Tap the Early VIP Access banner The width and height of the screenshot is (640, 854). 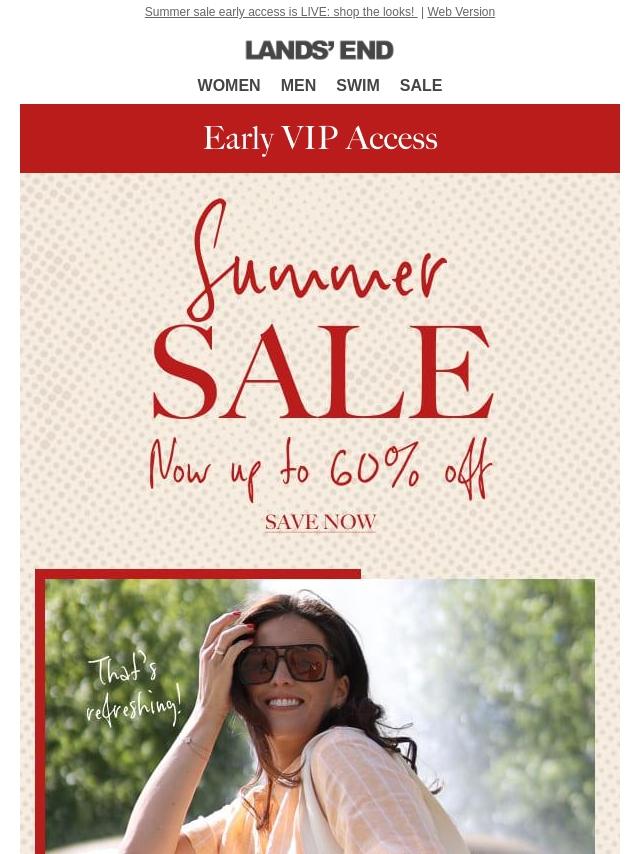coord(320,138)
